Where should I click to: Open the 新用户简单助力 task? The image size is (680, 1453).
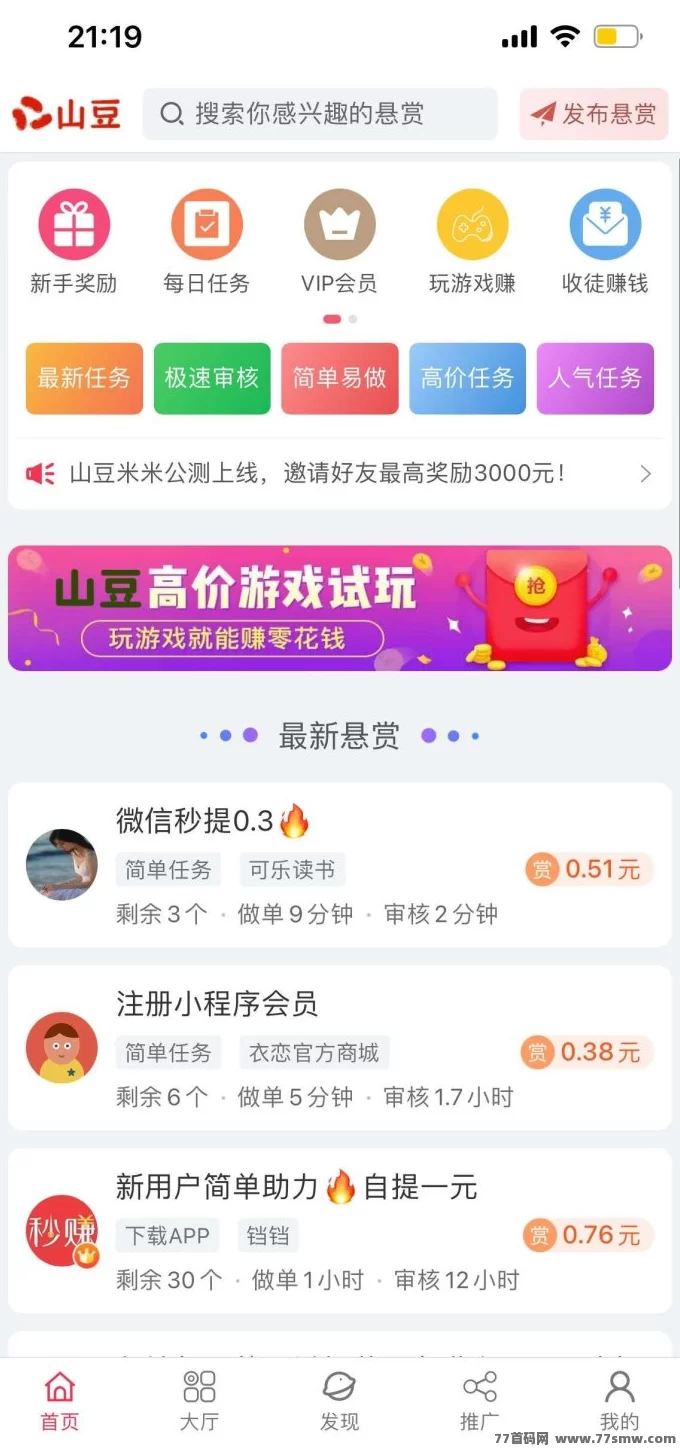(x=340, y=1231)
